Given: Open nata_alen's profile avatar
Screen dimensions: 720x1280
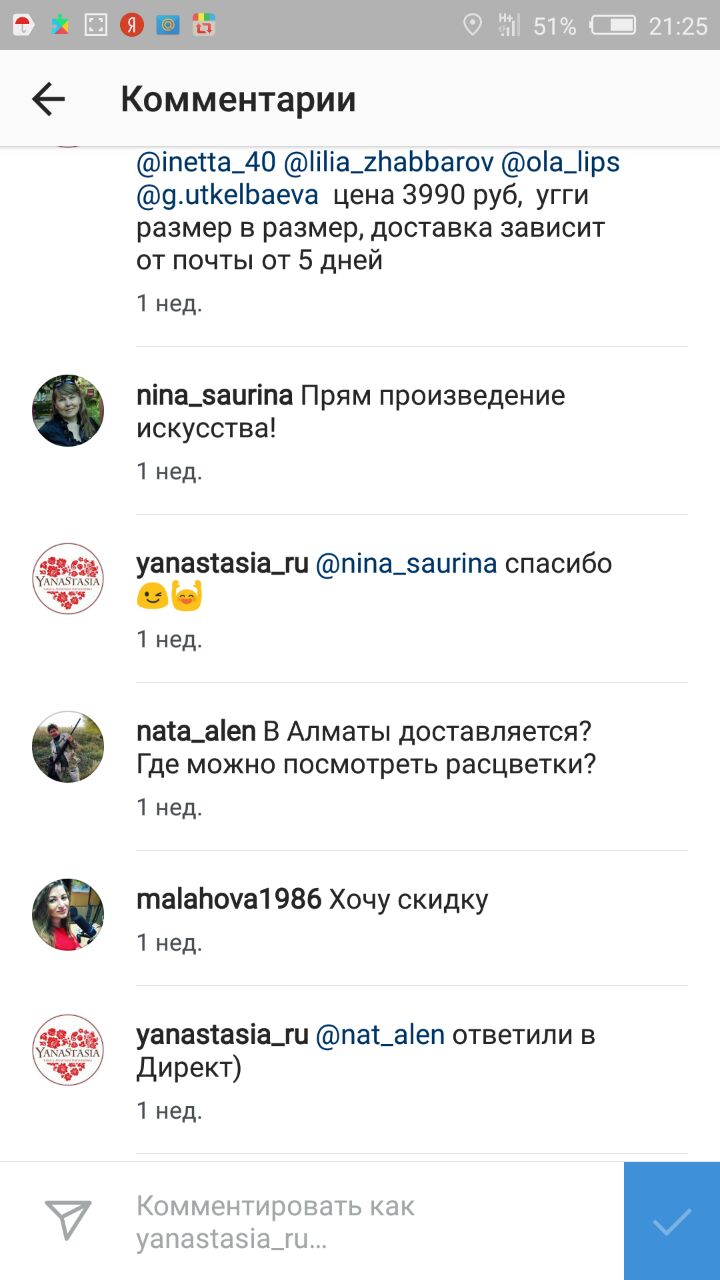Looking at the screenshot, I should click(x=68, y=747).
